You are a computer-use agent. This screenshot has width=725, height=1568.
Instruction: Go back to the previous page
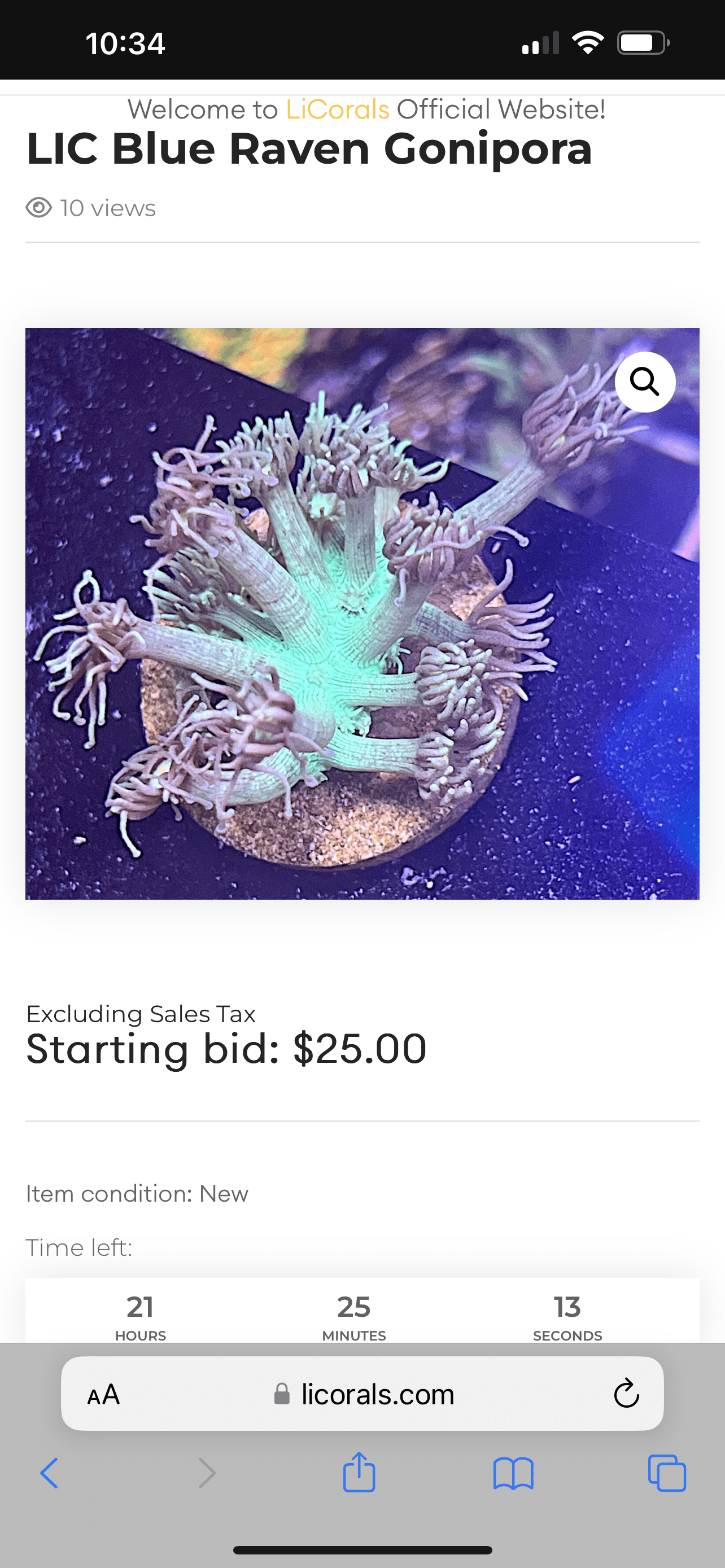(x=49, y=1473)
